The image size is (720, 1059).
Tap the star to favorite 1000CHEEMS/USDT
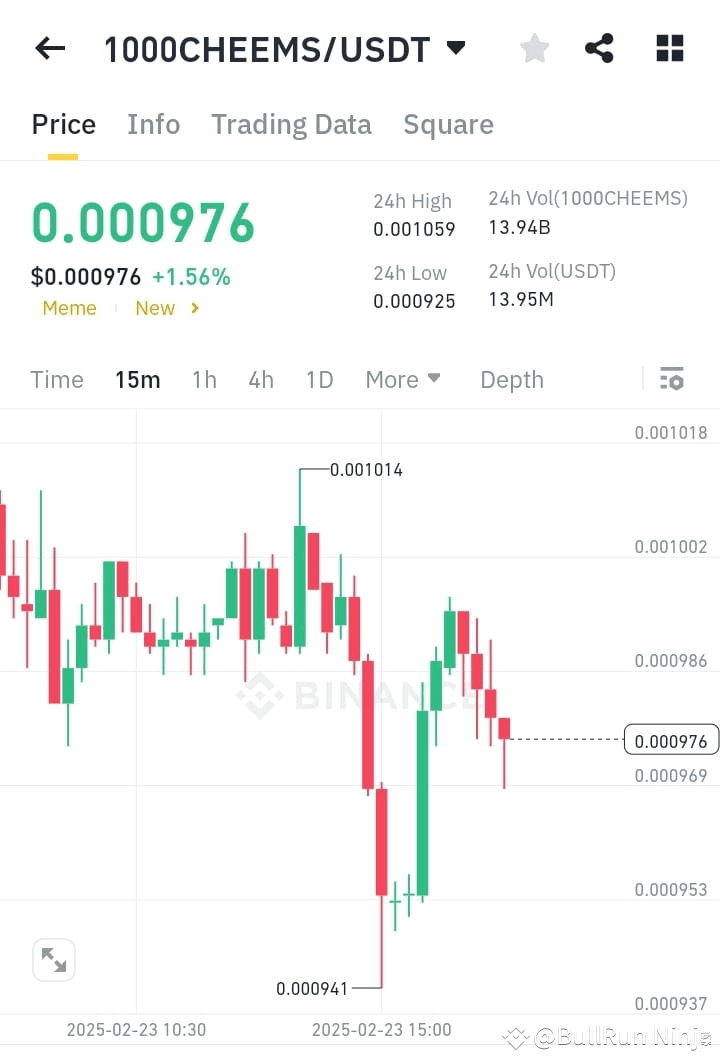534,47
